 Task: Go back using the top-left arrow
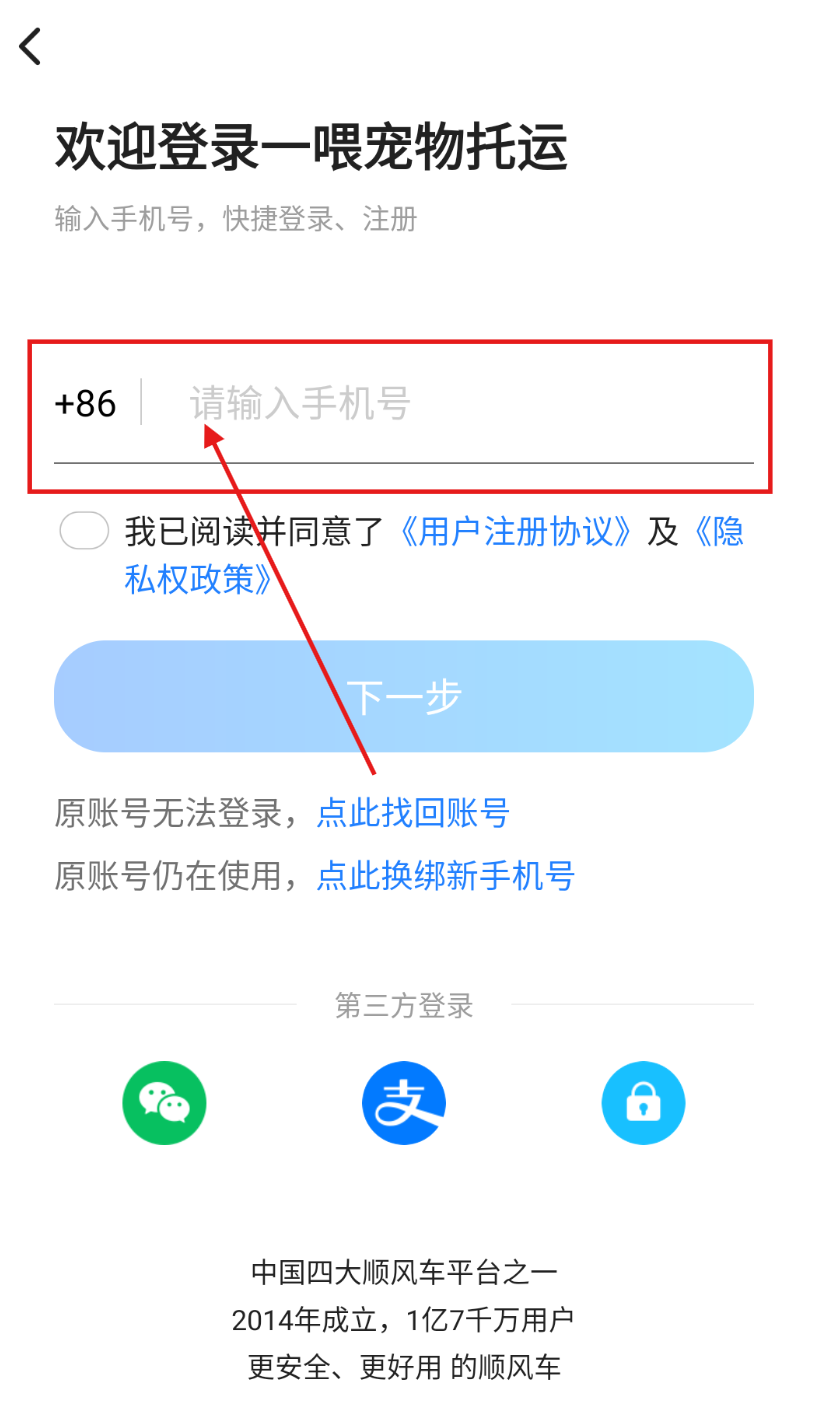(31, 46)
